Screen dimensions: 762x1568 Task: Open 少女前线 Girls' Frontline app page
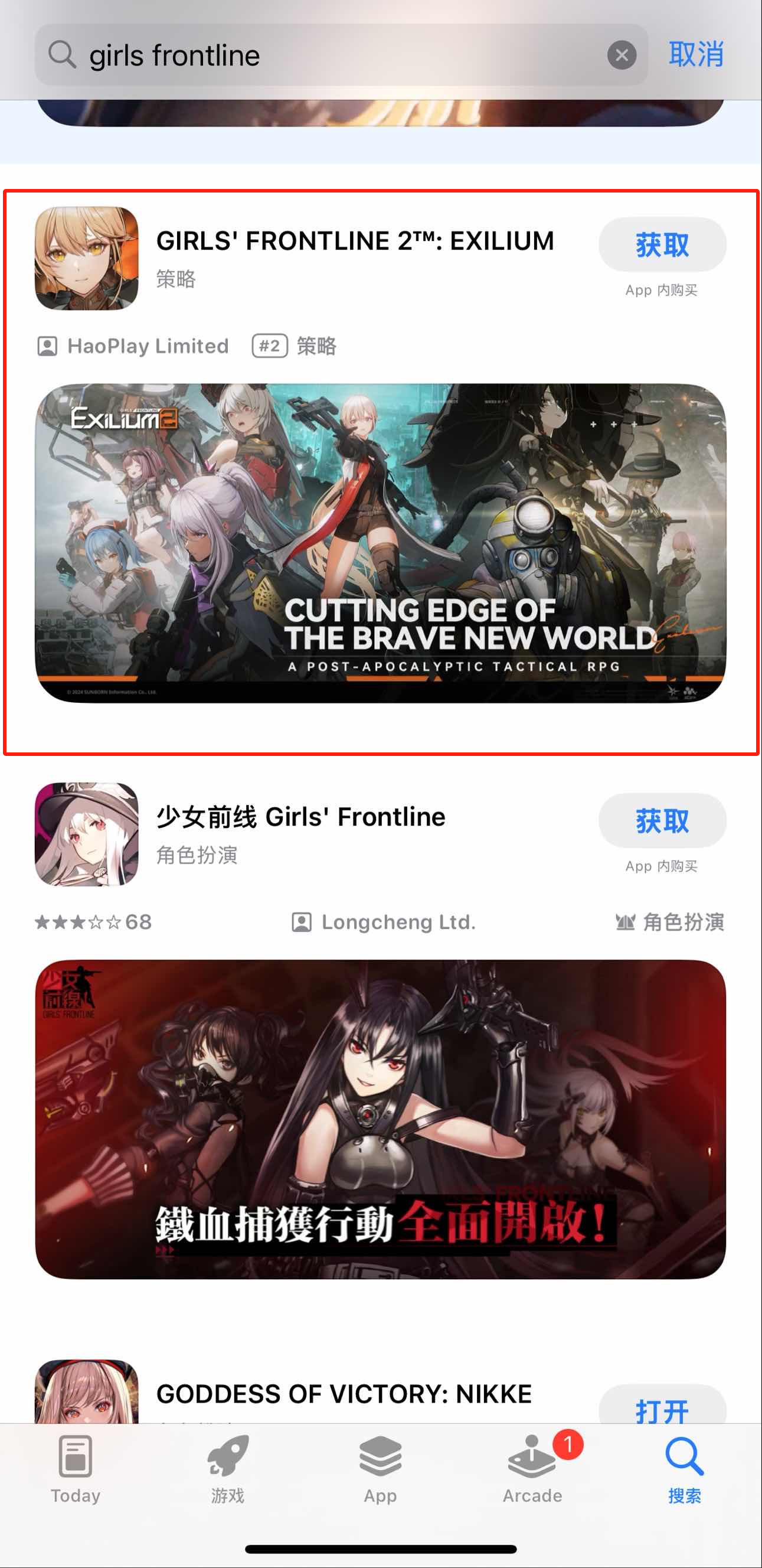[300, 817]
